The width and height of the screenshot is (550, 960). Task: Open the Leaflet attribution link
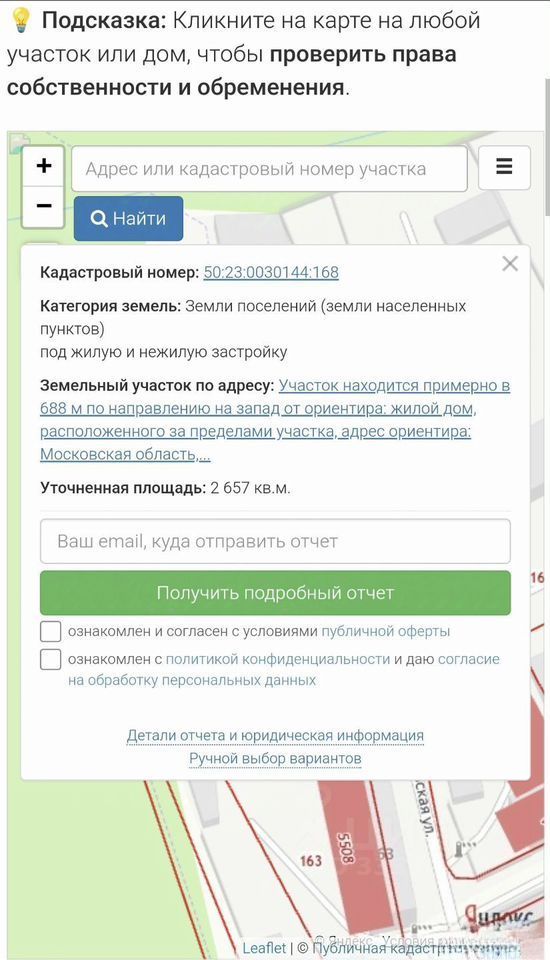coord(264,948)
